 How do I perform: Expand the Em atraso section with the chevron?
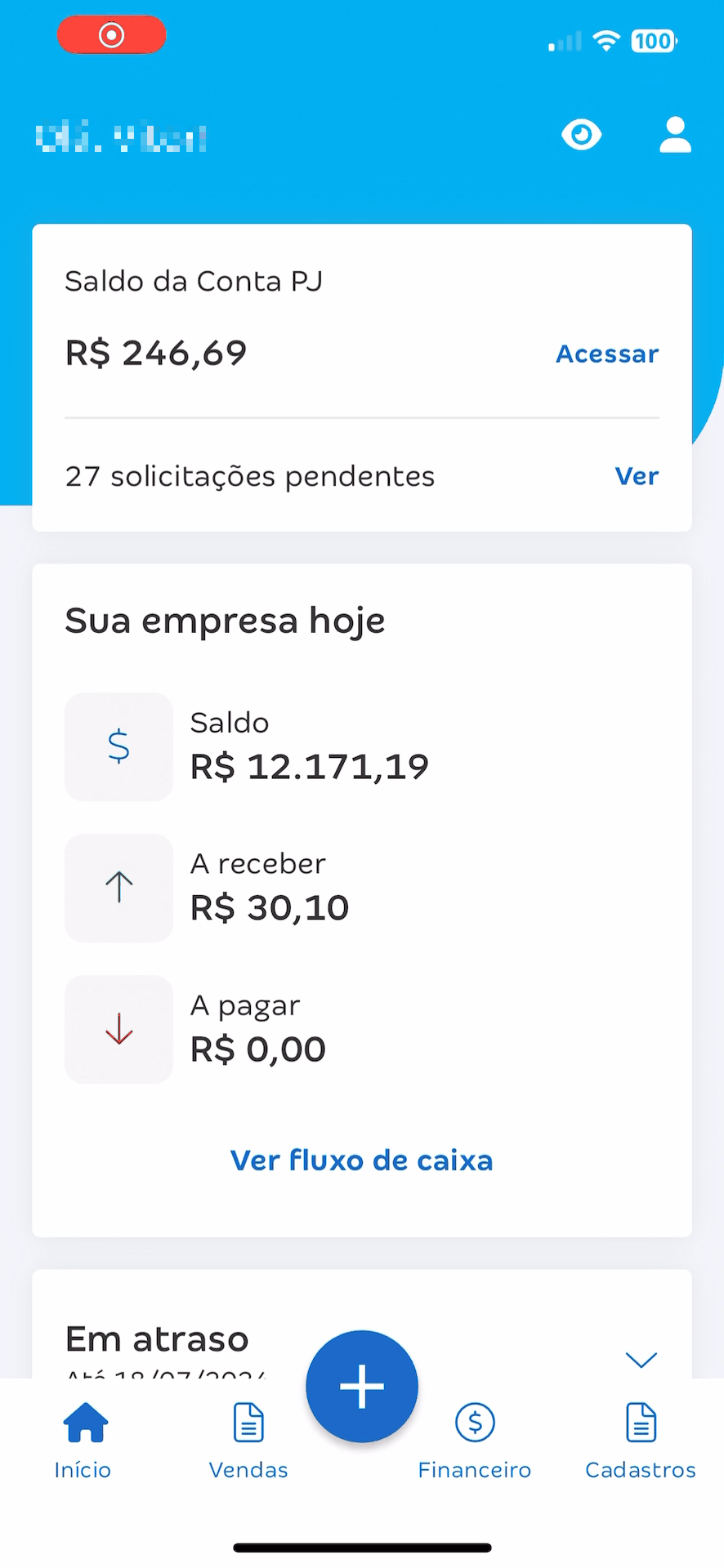(x=641, y=1359)
